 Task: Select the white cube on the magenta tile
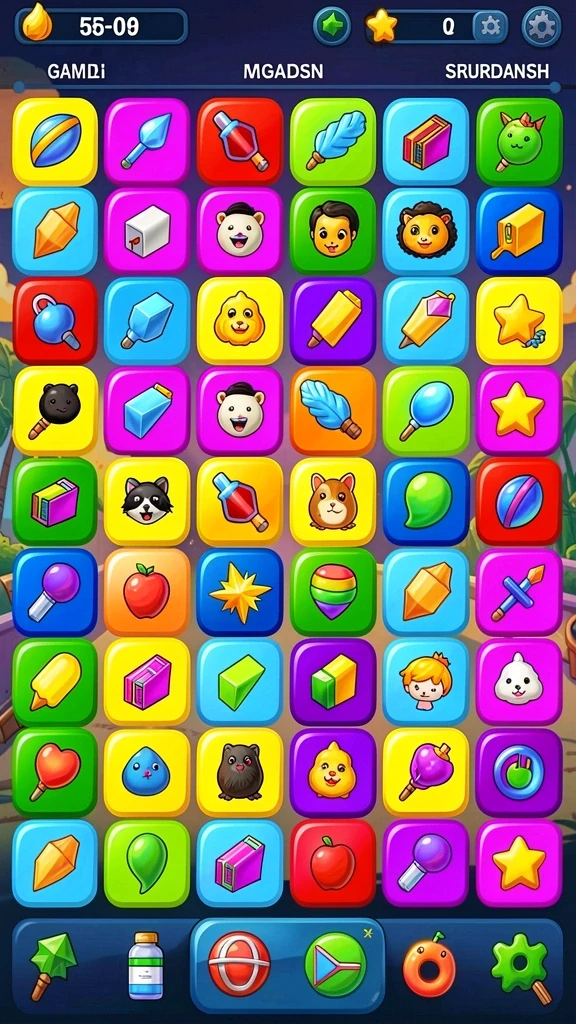(147, 231)
